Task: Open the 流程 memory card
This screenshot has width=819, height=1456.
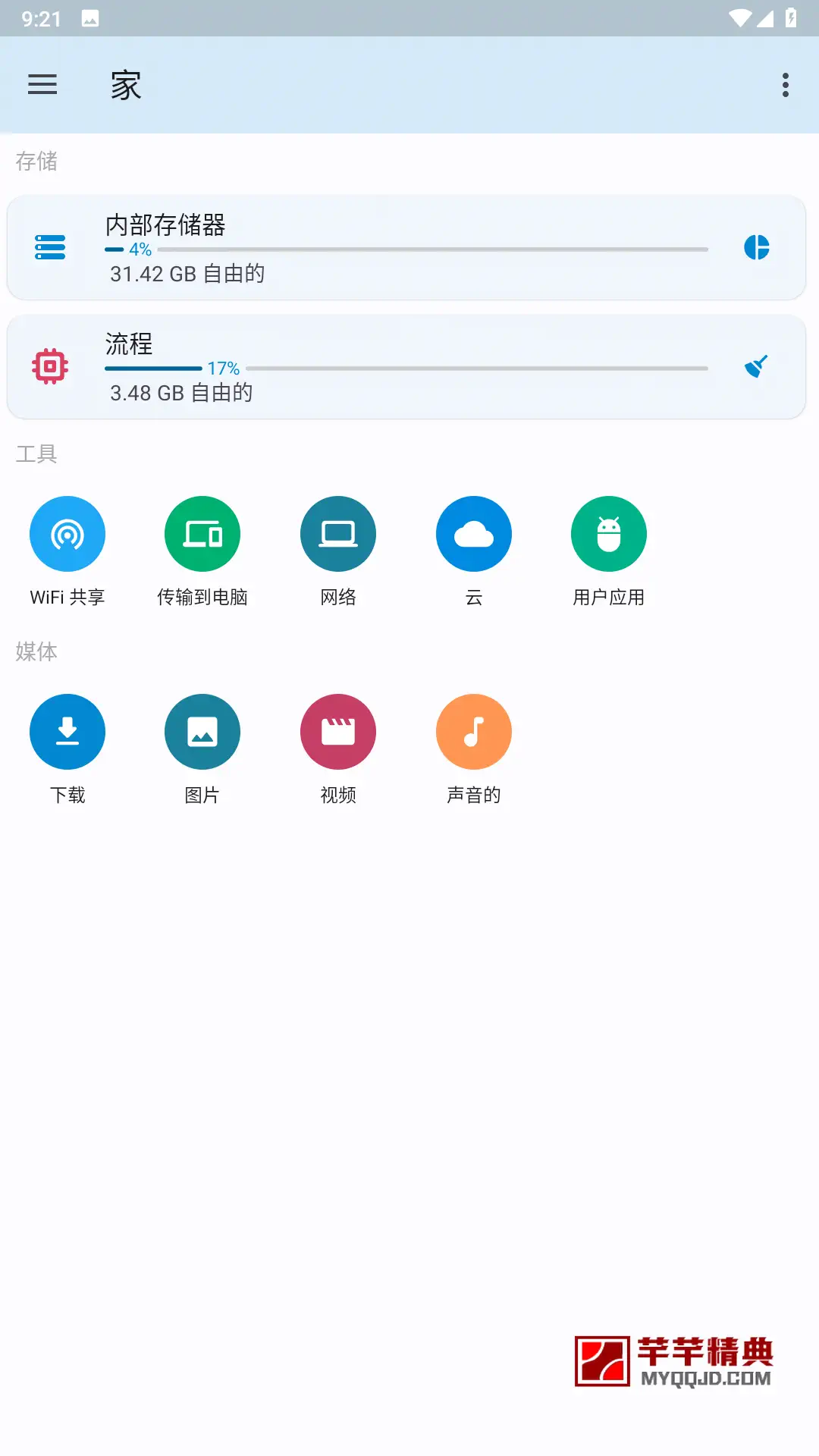Action: pos(406,367)
